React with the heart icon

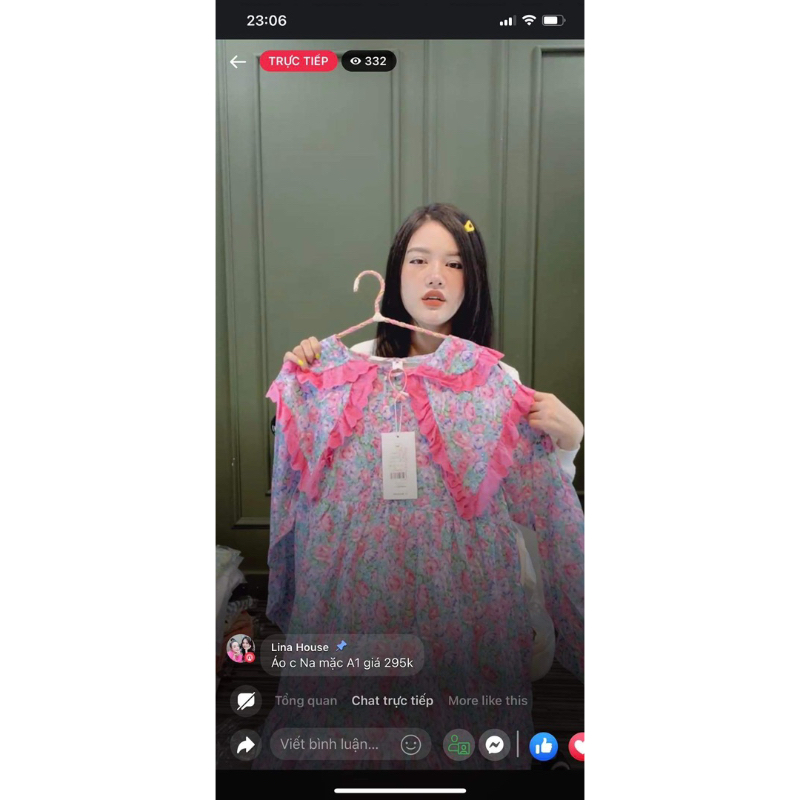(577, 746)
